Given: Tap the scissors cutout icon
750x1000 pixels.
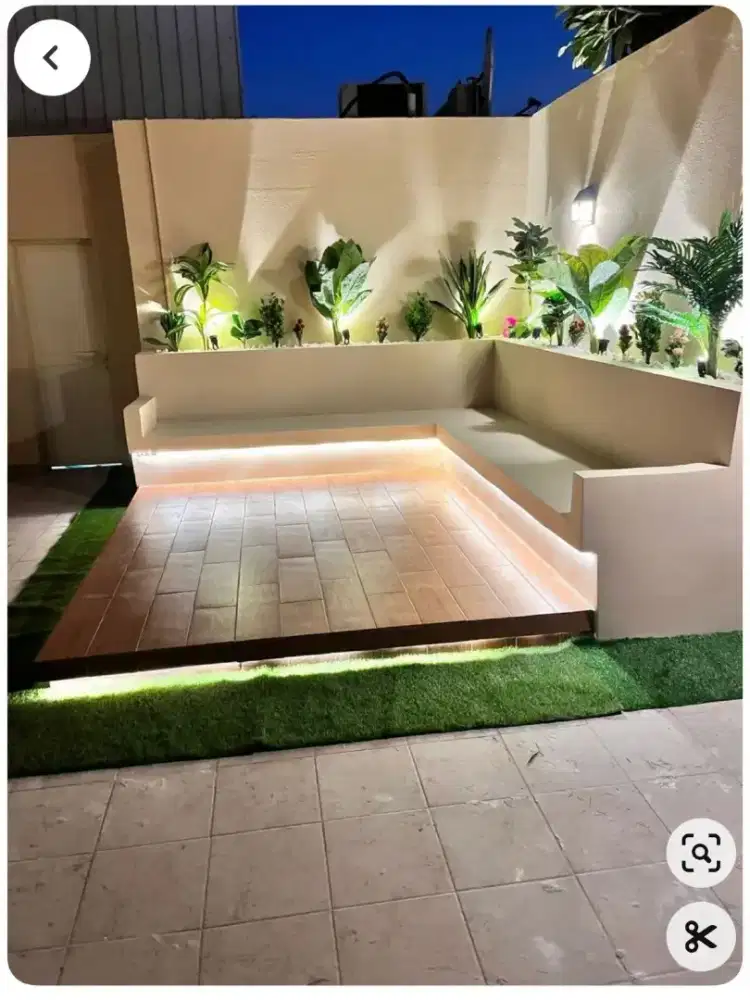Looking at the screenshot, I should [x=701, y=936].
